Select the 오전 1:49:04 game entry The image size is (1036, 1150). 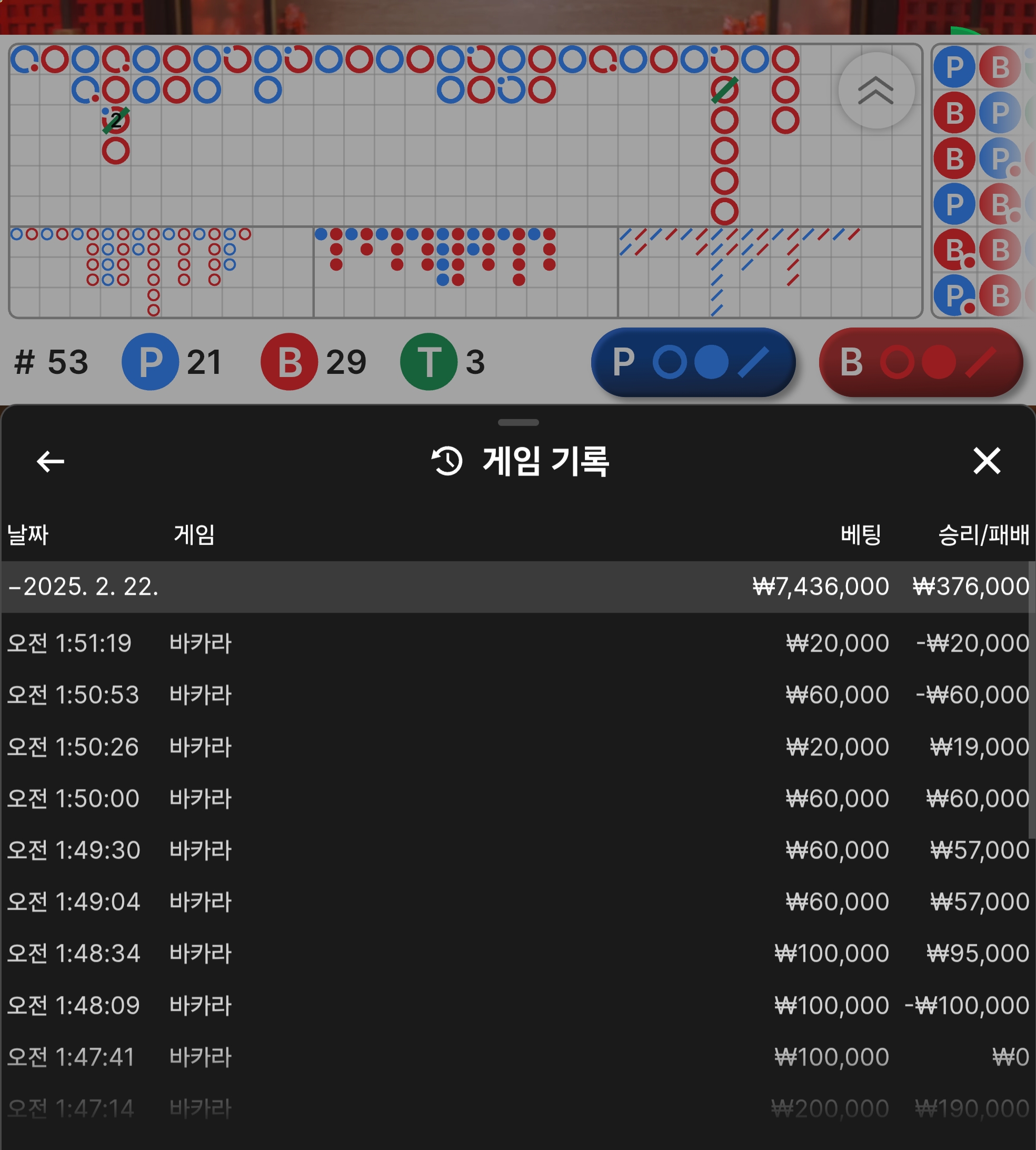(x=517, y=902)
